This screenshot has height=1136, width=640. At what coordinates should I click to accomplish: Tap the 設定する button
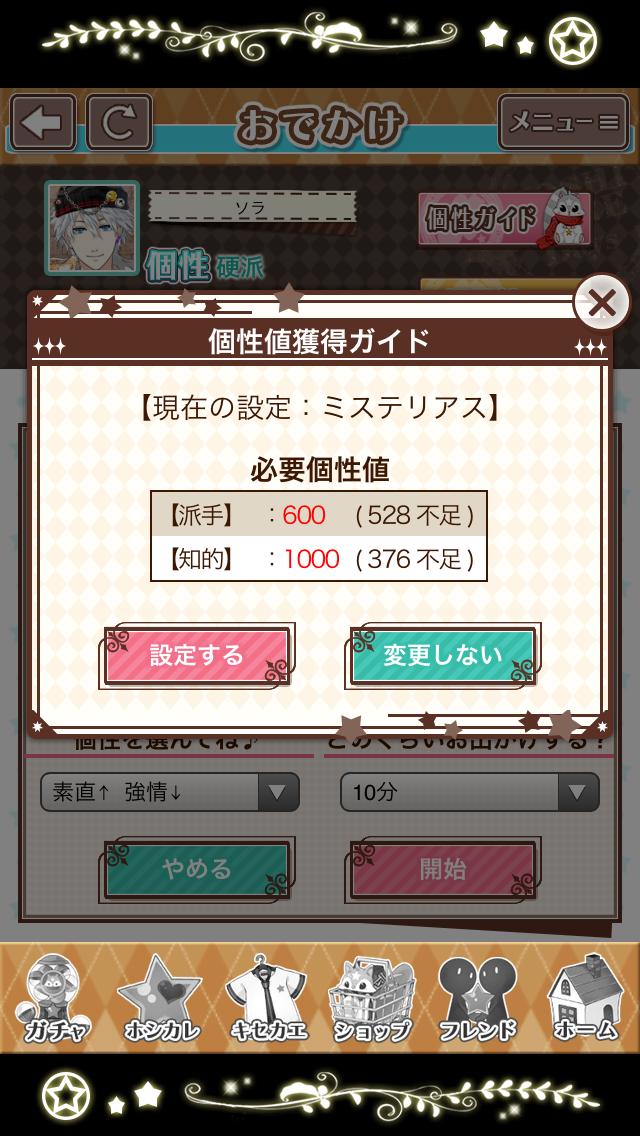[196, 655]
